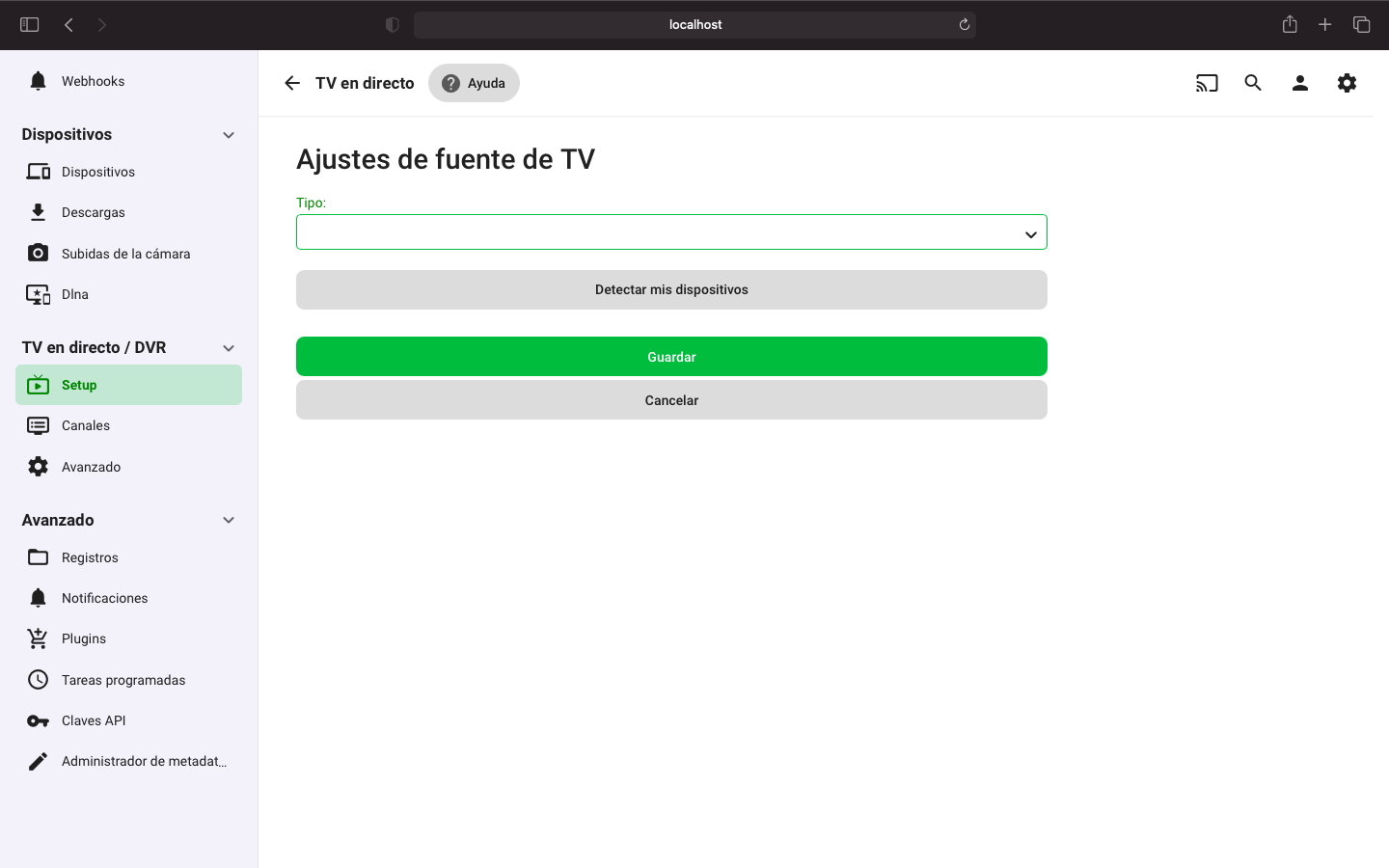Open Tareas programadas
Viewport: 1389px width, 868px height.
click(x=123, y=680)
